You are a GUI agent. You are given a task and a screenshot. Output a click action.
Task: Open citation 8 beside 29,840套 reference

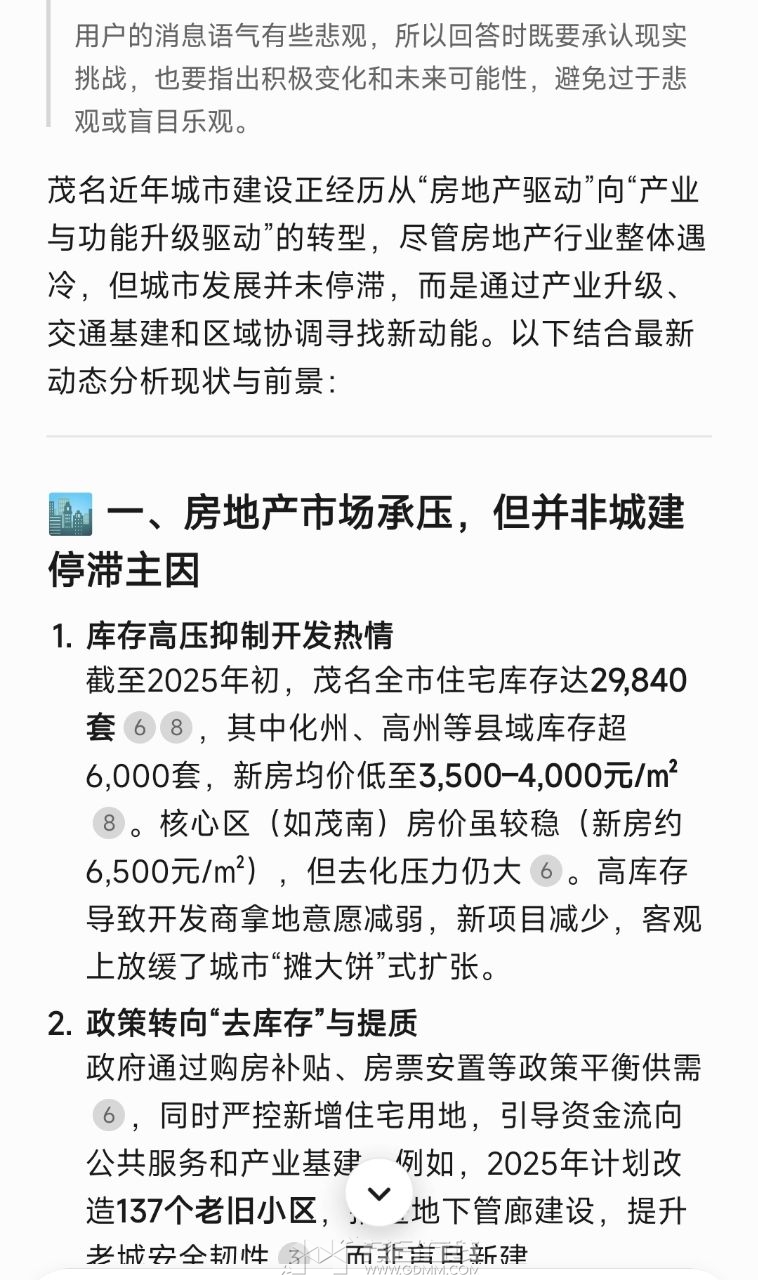175,728
